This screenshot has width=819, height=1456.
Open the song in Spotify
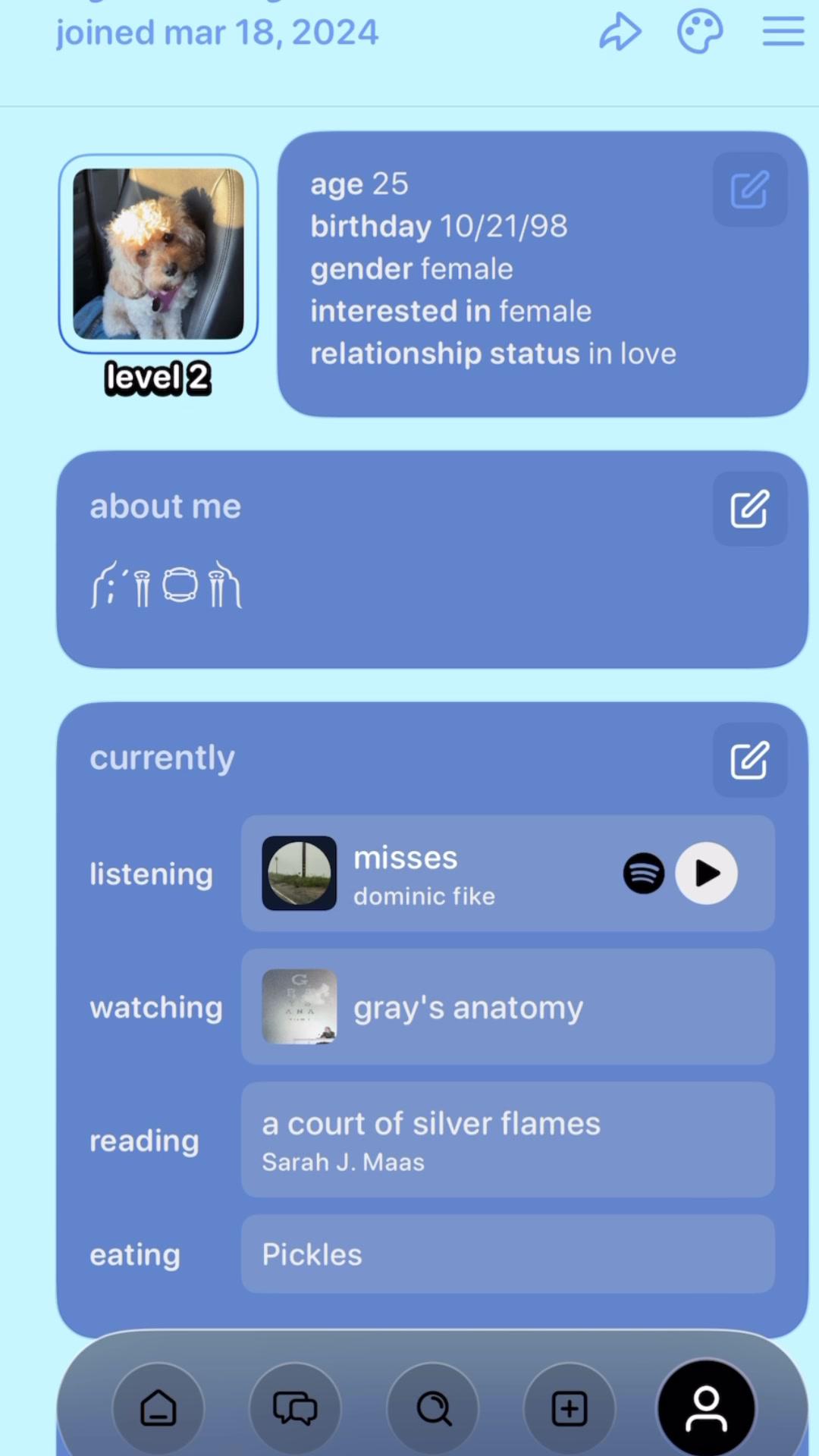tap(643, 873)
